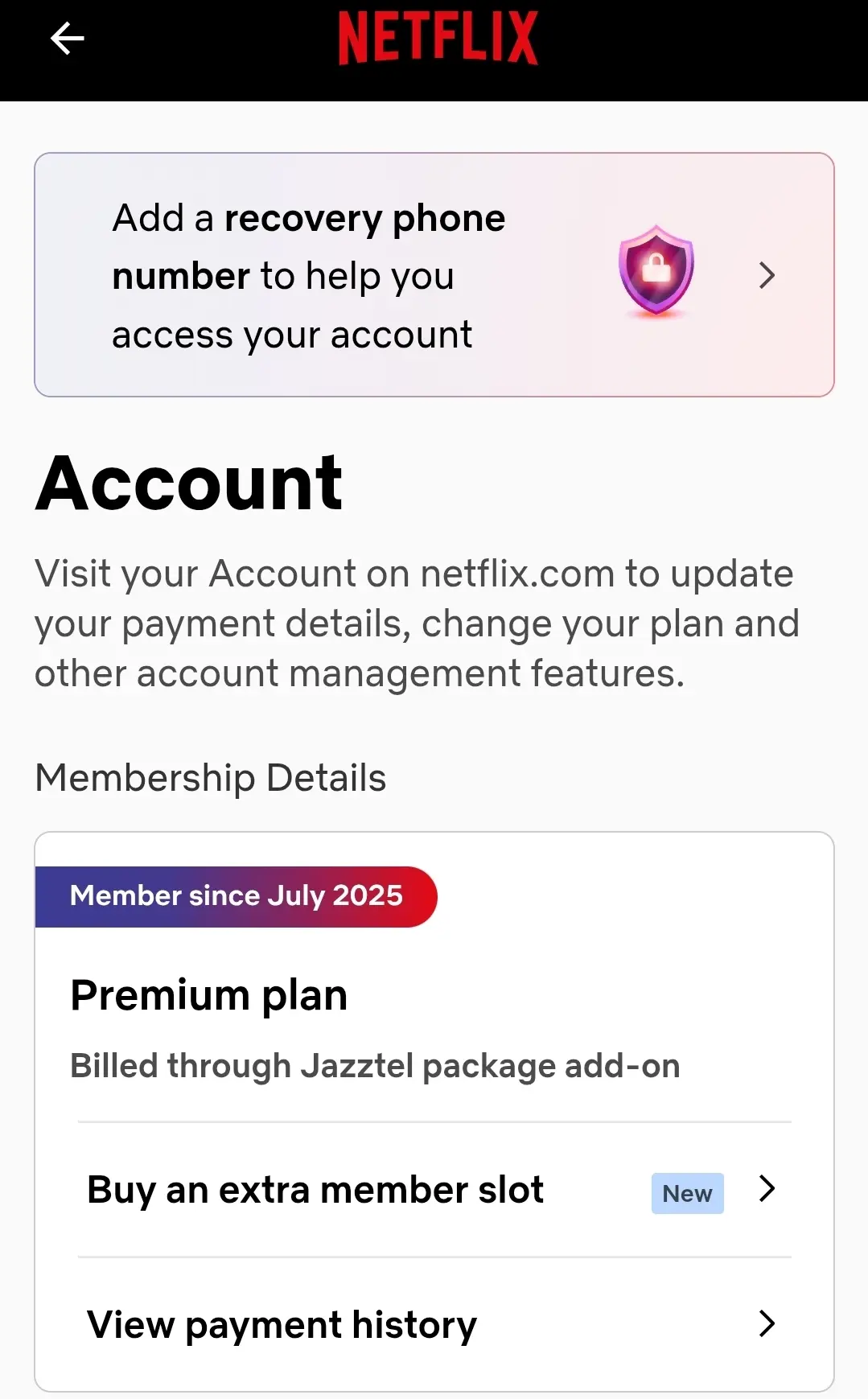View payment history

tap(434, 1324)
